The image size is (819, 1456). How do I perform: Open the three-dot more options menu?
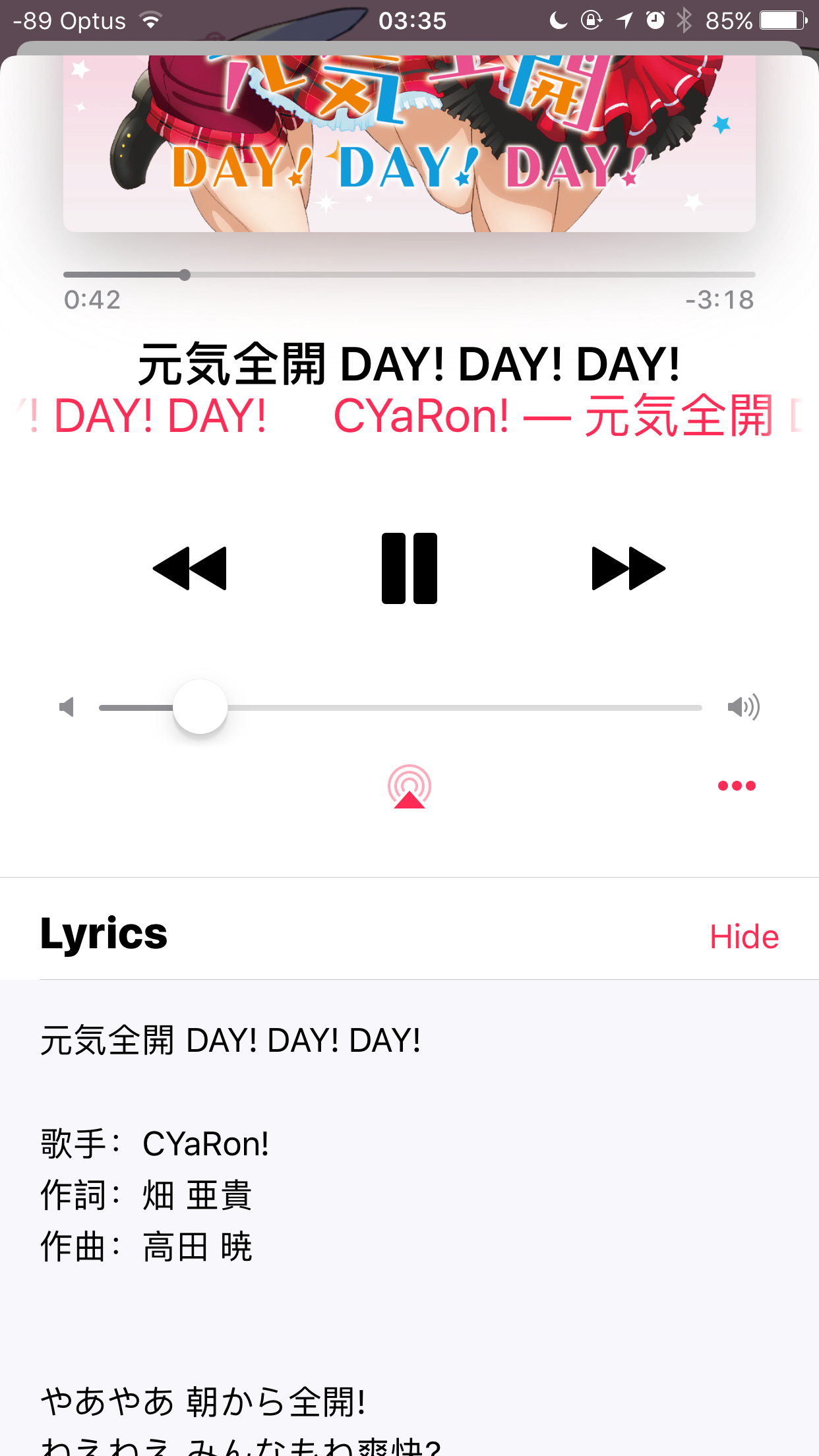pyautogui.click(x=737, y=785)
